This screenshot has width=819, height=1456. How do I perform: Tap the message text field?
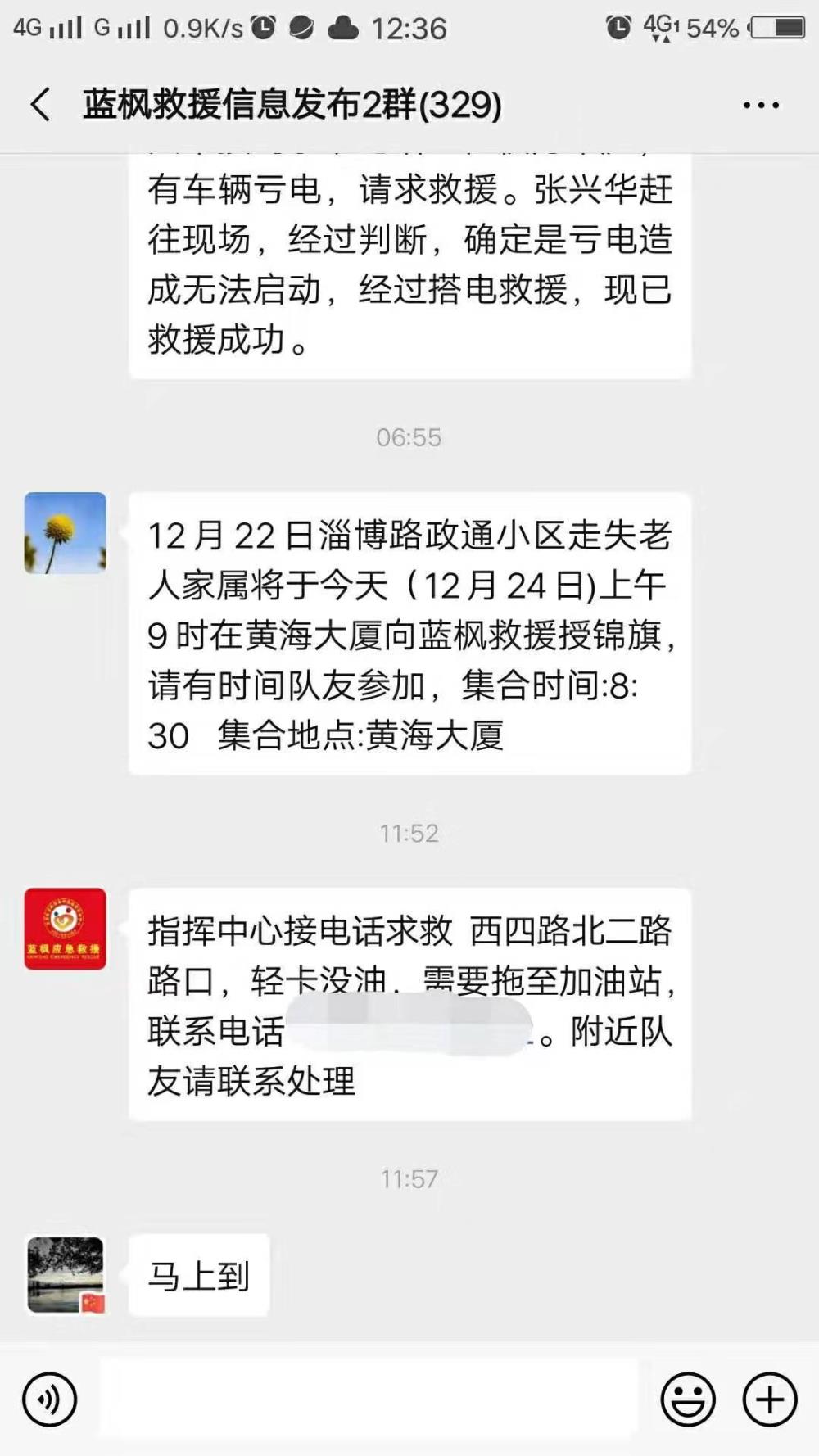click(369, 1398)
